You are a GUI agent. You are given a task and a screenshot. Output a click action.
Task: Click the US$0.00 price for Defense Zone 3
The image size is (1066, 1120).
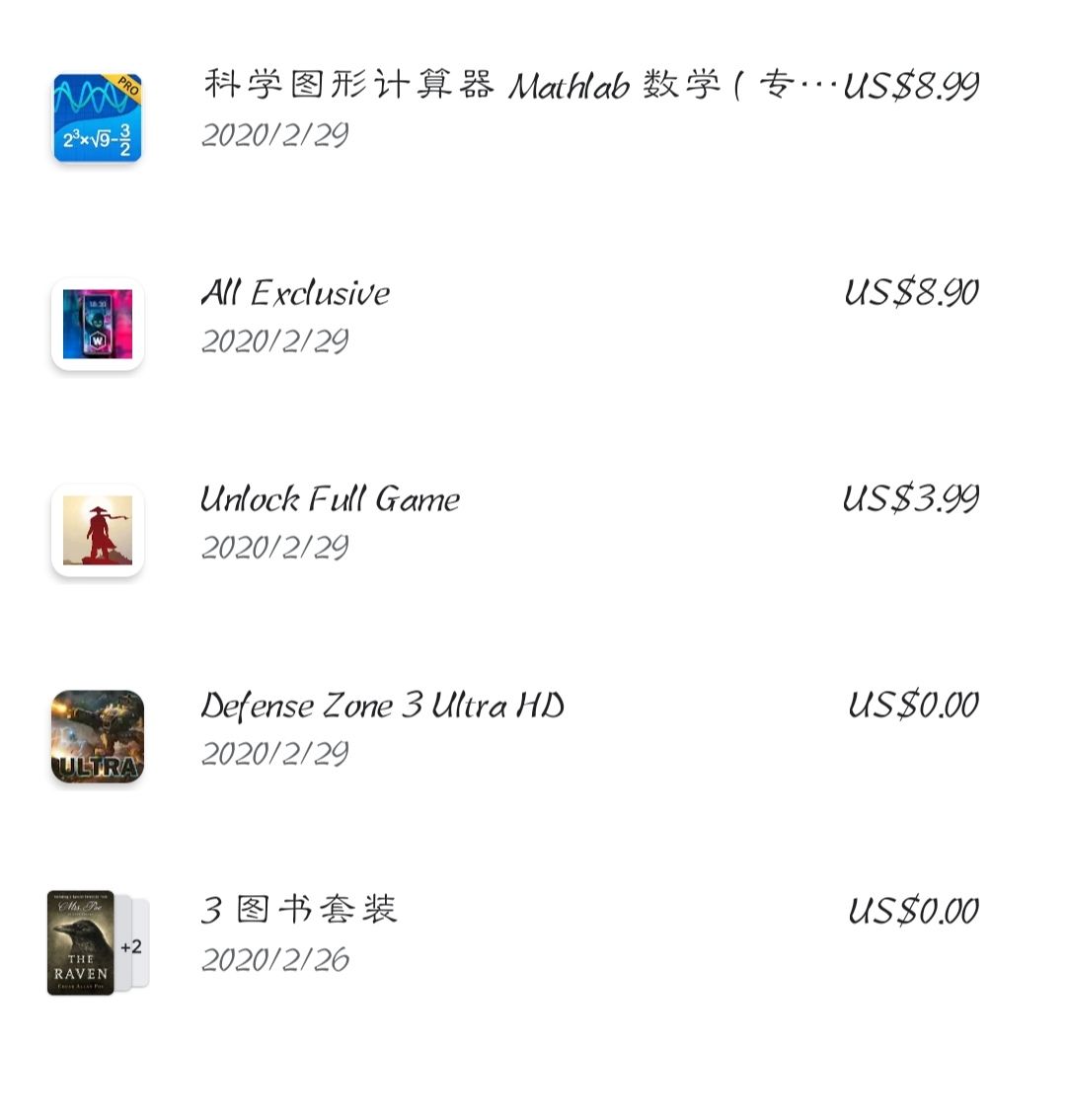(911, 706)
